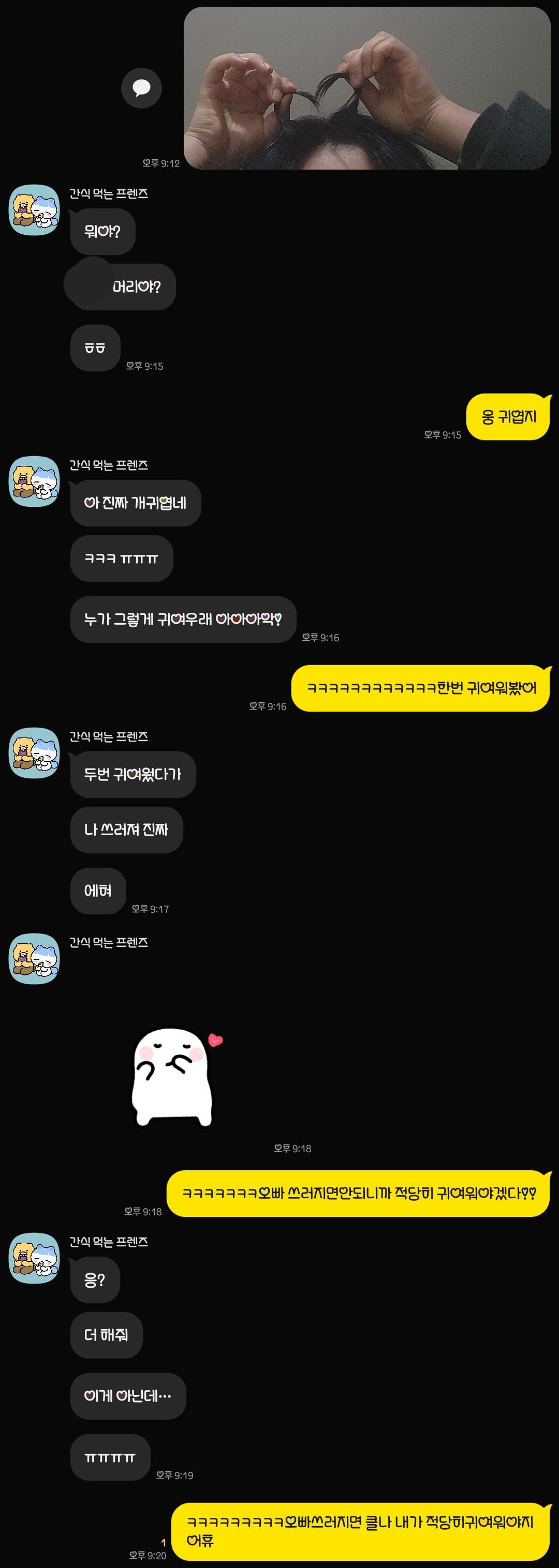Click the message bubble saying 뭐야?
Image resolution: width=559 pixels, height=1568 pixels.
point(101,231)
